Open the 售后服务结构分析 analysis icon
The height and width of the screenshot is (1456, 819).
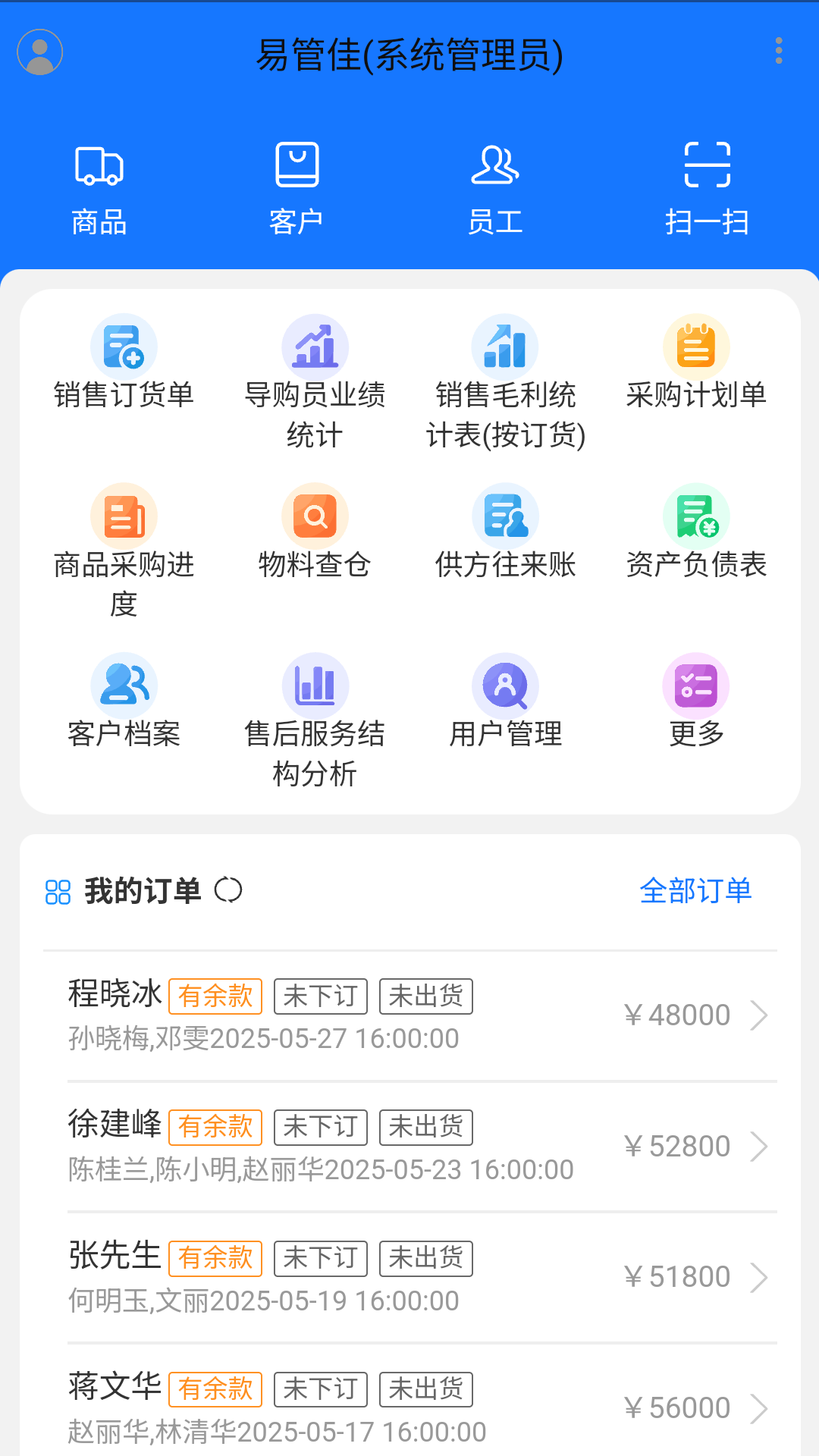click(x=315, y=685)
